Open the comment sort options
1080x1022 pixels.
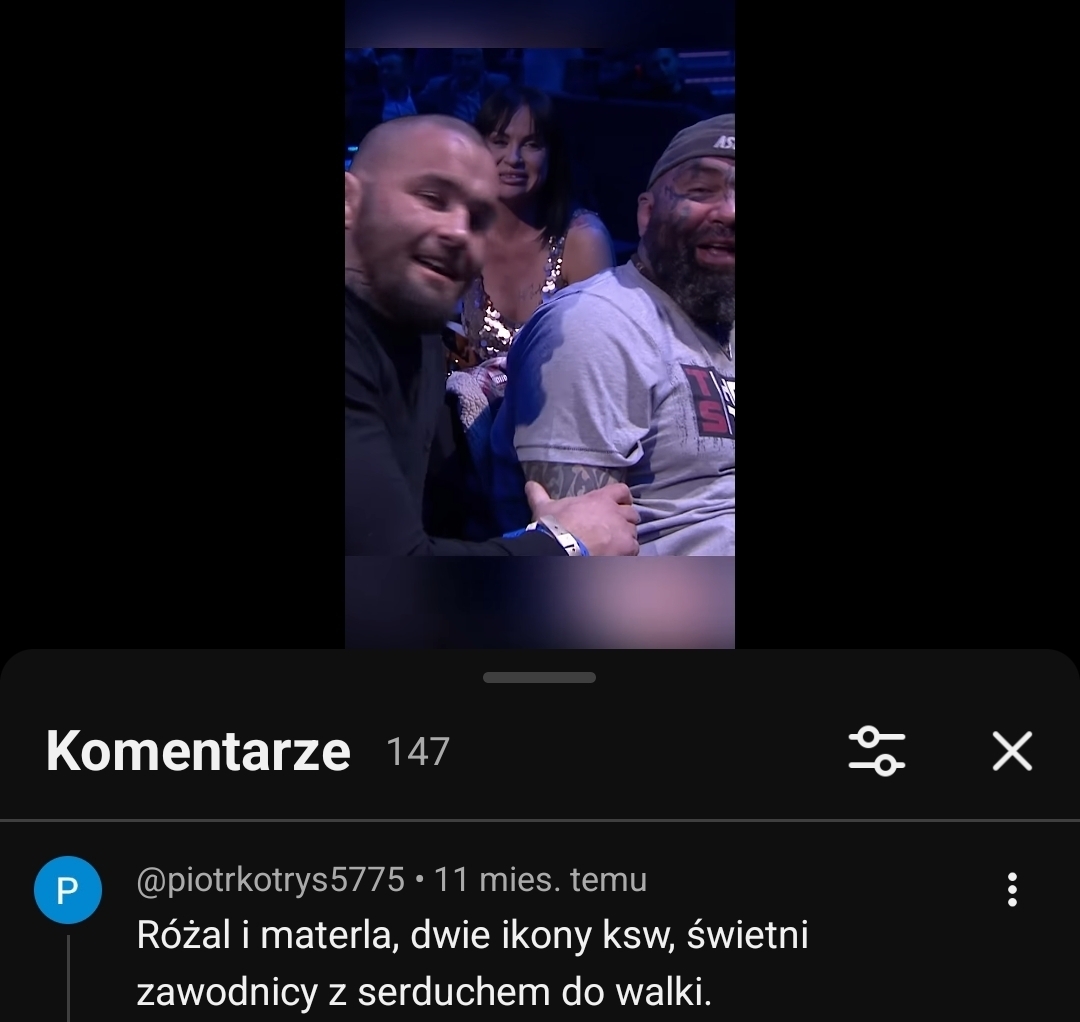876,751
